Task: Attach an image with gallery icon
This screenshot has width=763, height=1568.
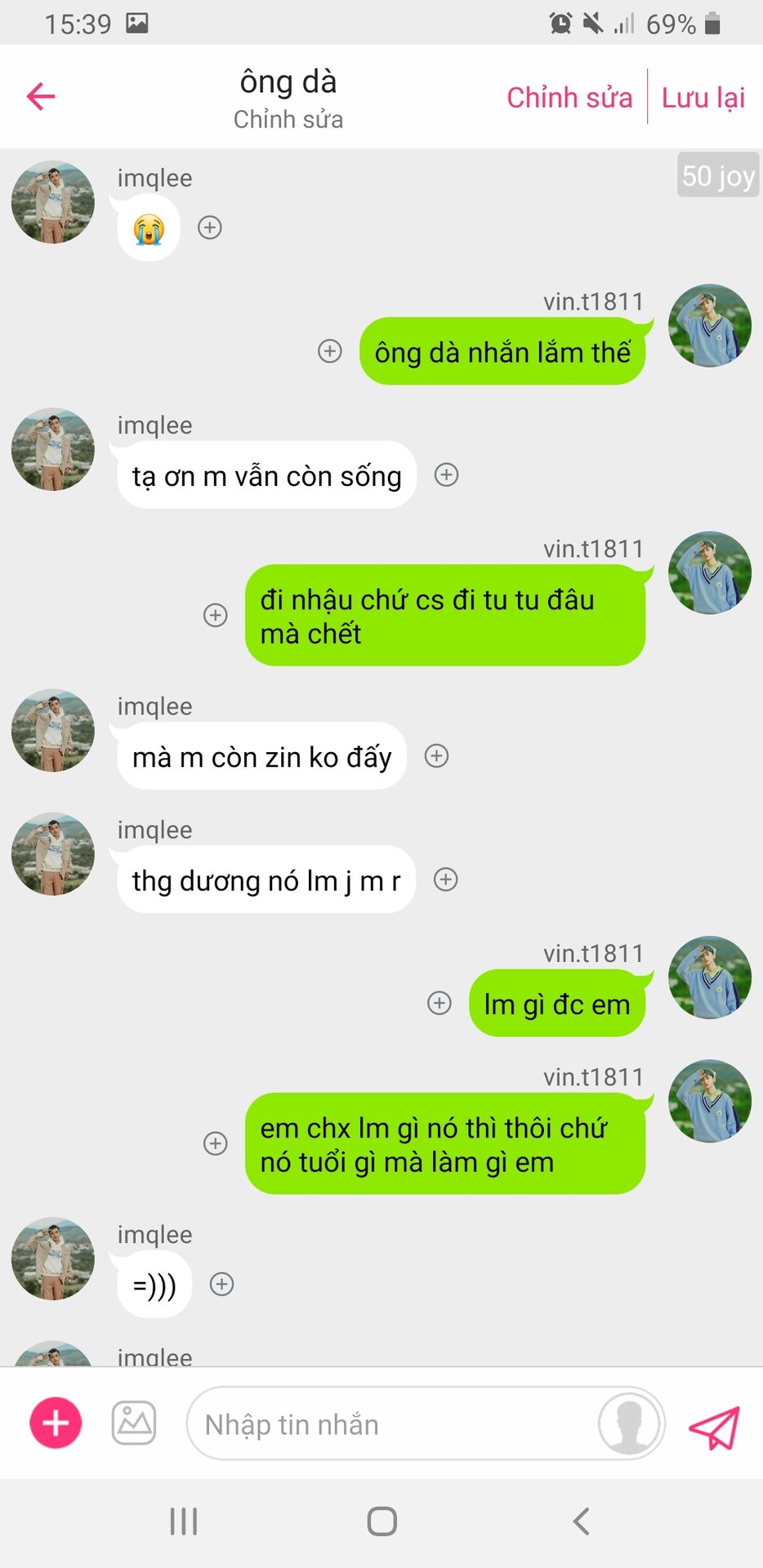Action: pyautogui.click(x=134, y=1423)
